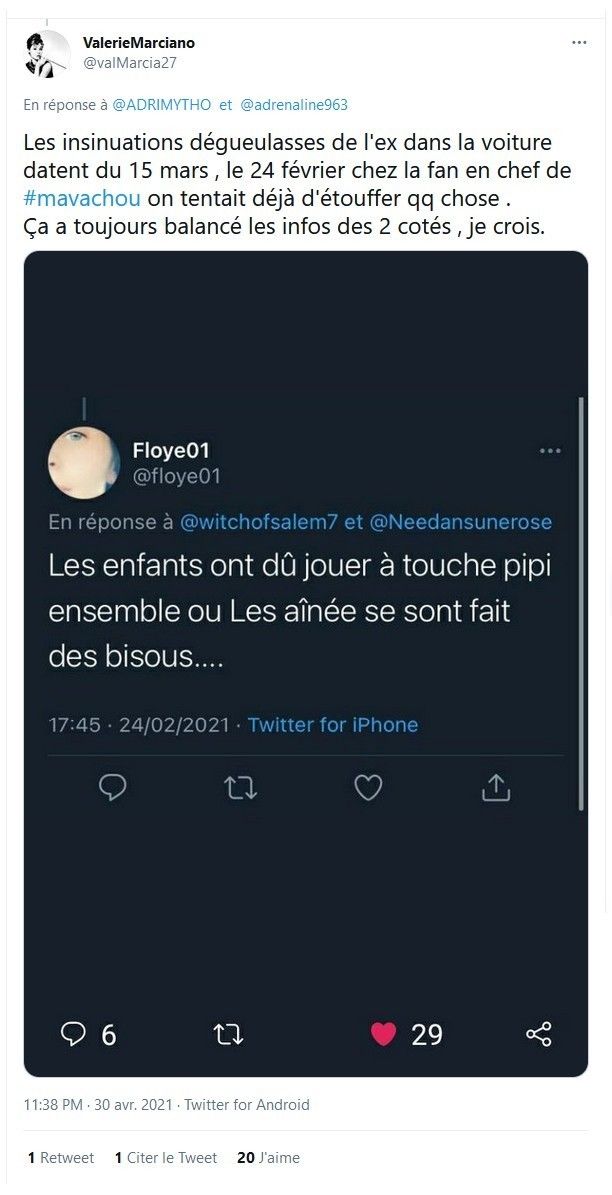612x1195 pixels.
Task: Show the 1 Citer le Tweet quote
Action: coord(166,1158)
